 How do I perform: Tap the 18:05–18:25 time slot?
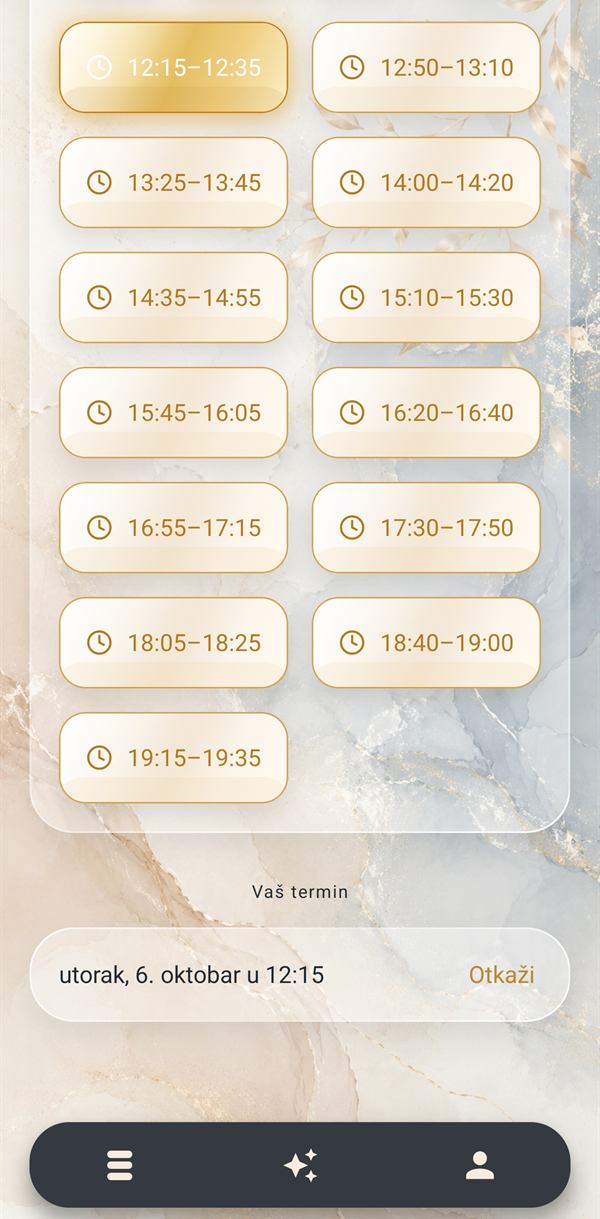tap(173, 642)
